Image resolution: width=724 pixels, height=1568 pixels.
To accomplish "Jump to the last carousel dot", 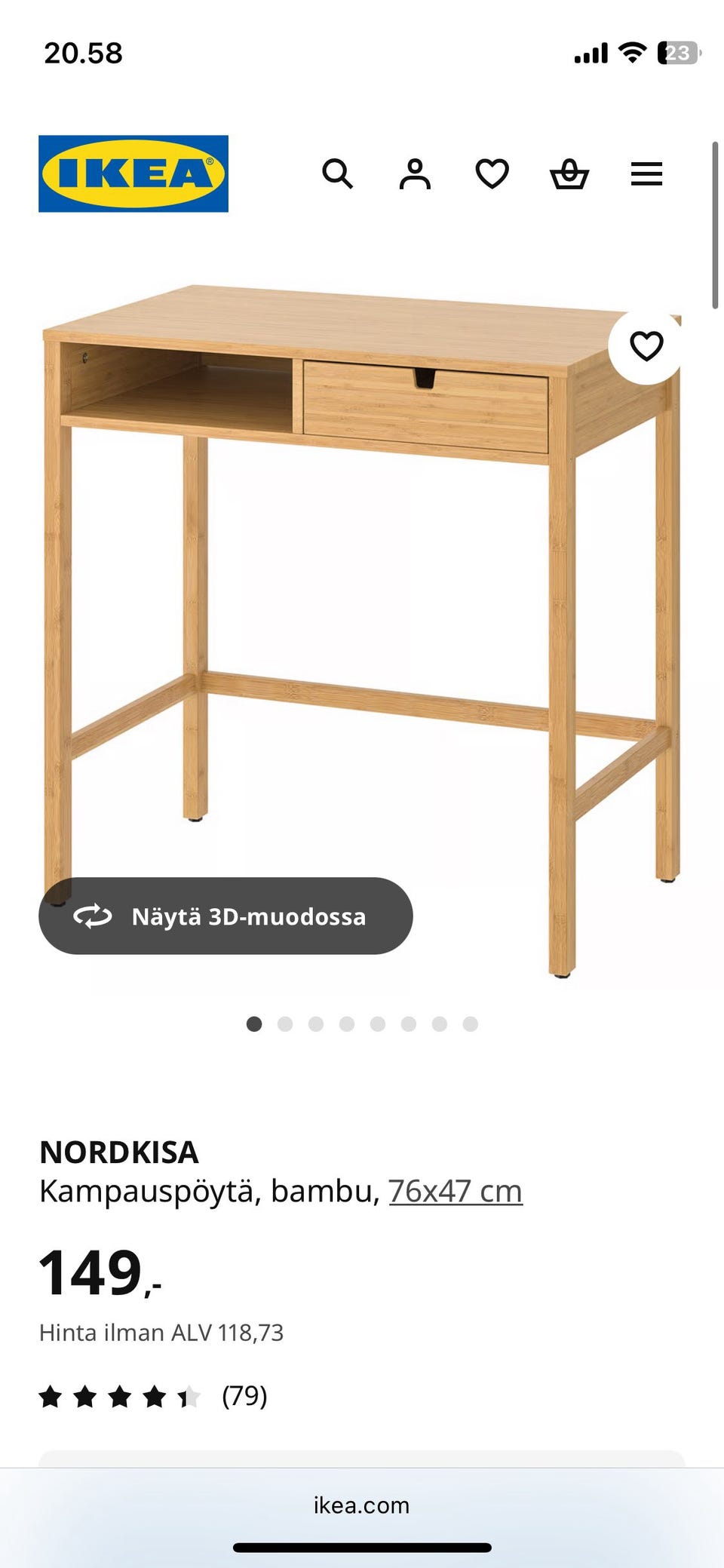I will (471, 1023).
